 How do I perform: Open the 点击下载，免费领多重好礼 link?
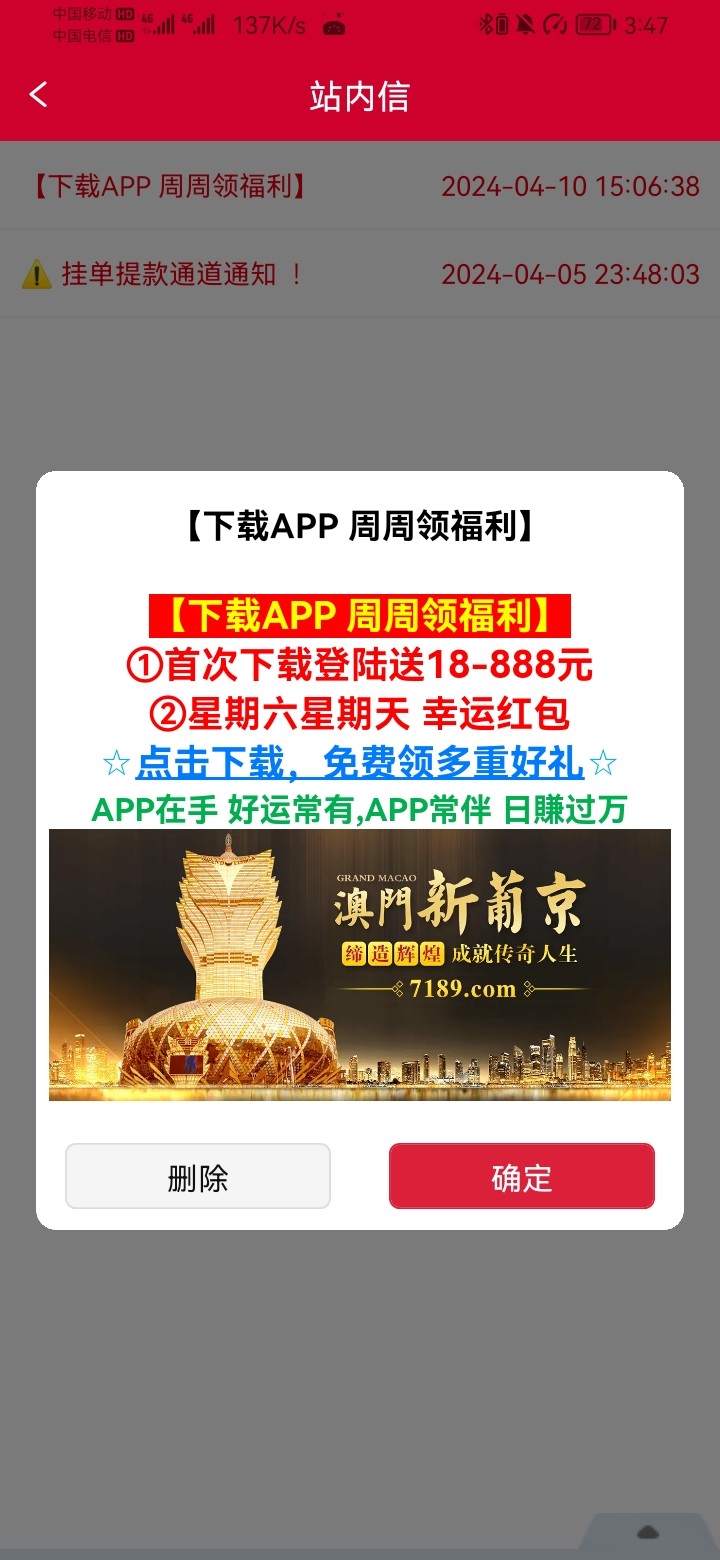pyautogui.click(x=360, y=763)
